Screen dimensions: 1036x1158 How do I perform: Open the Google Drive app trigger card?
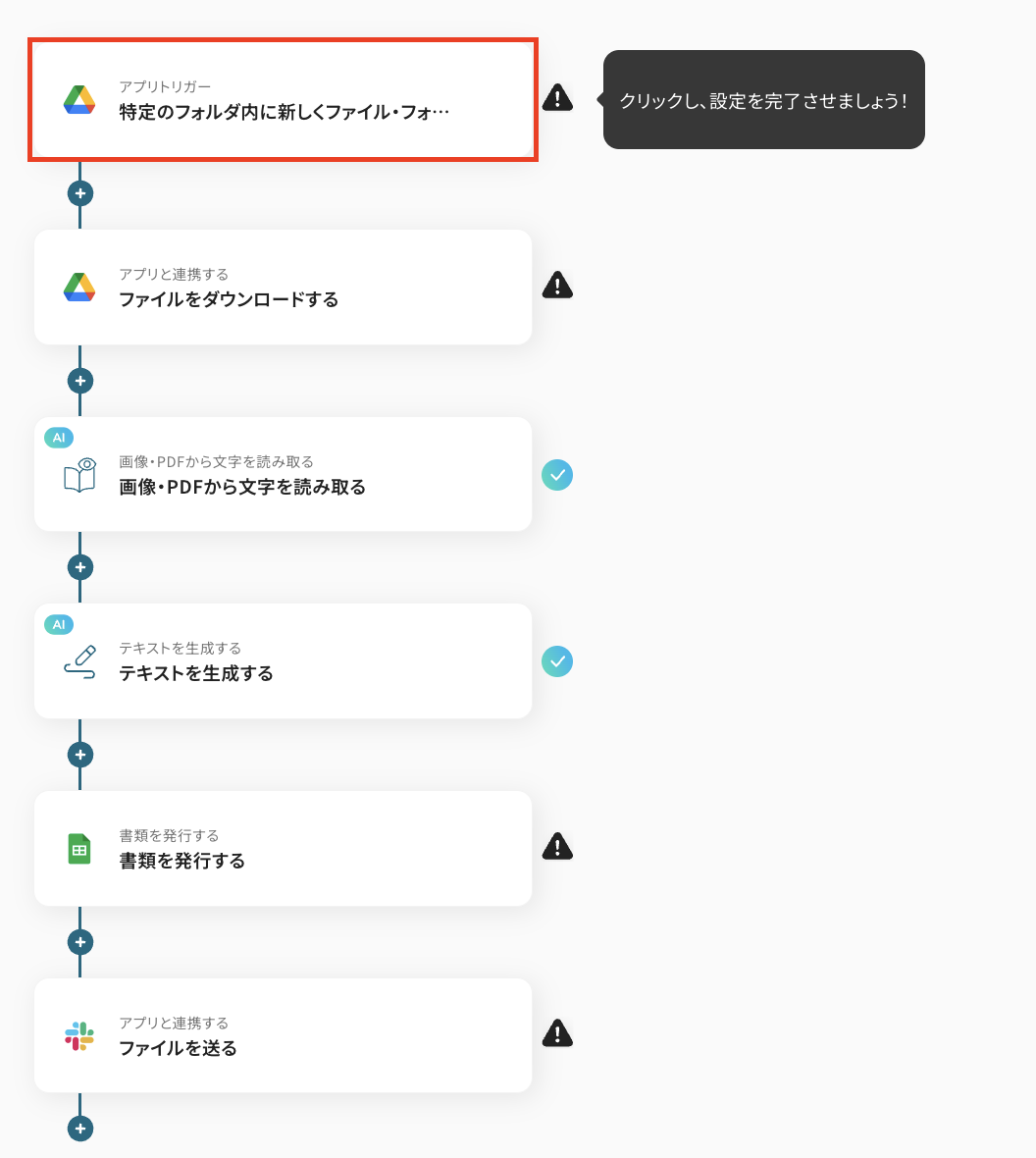click(283, 100)
